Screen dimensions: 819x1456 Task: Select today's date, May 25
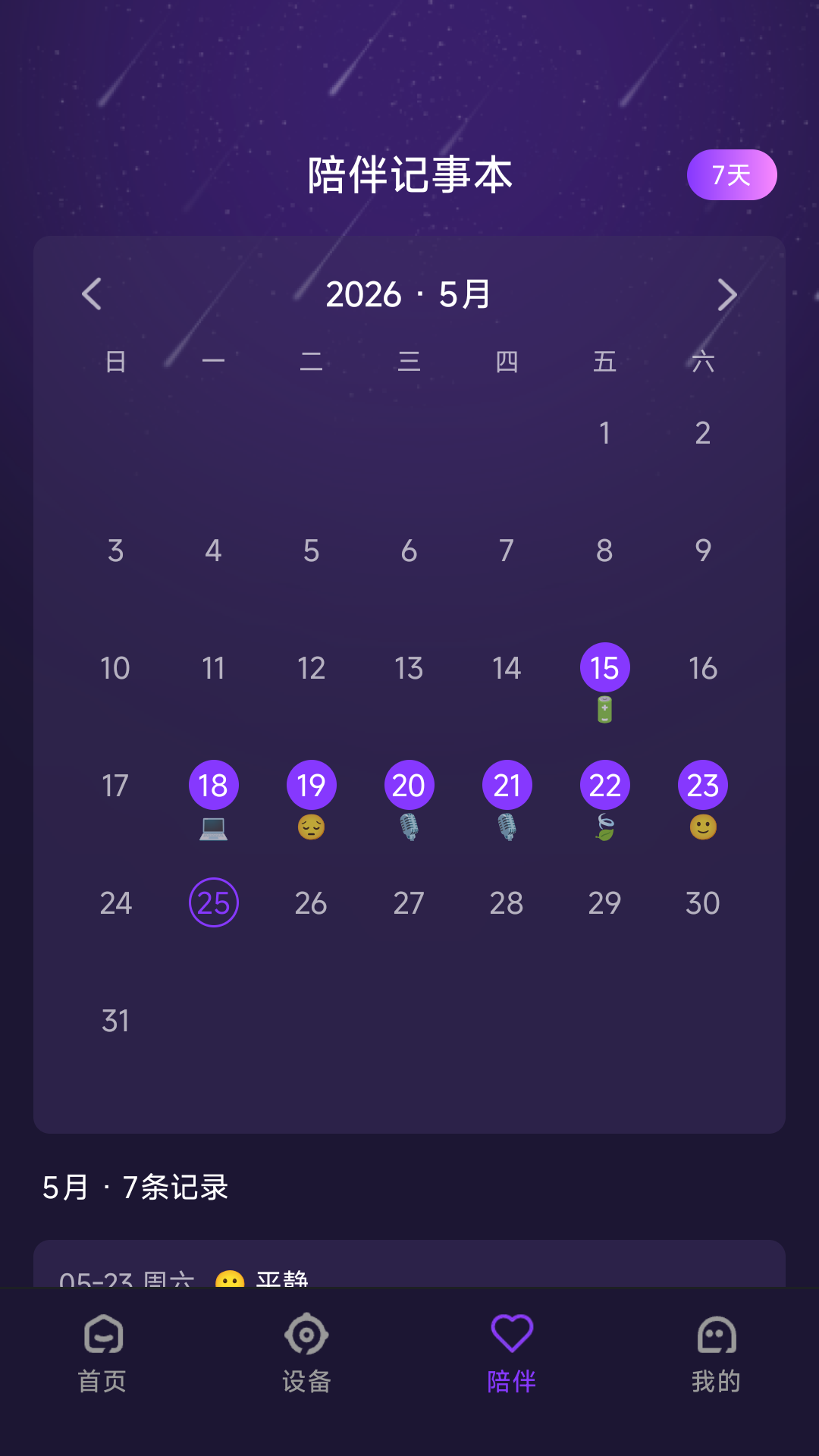213,902
